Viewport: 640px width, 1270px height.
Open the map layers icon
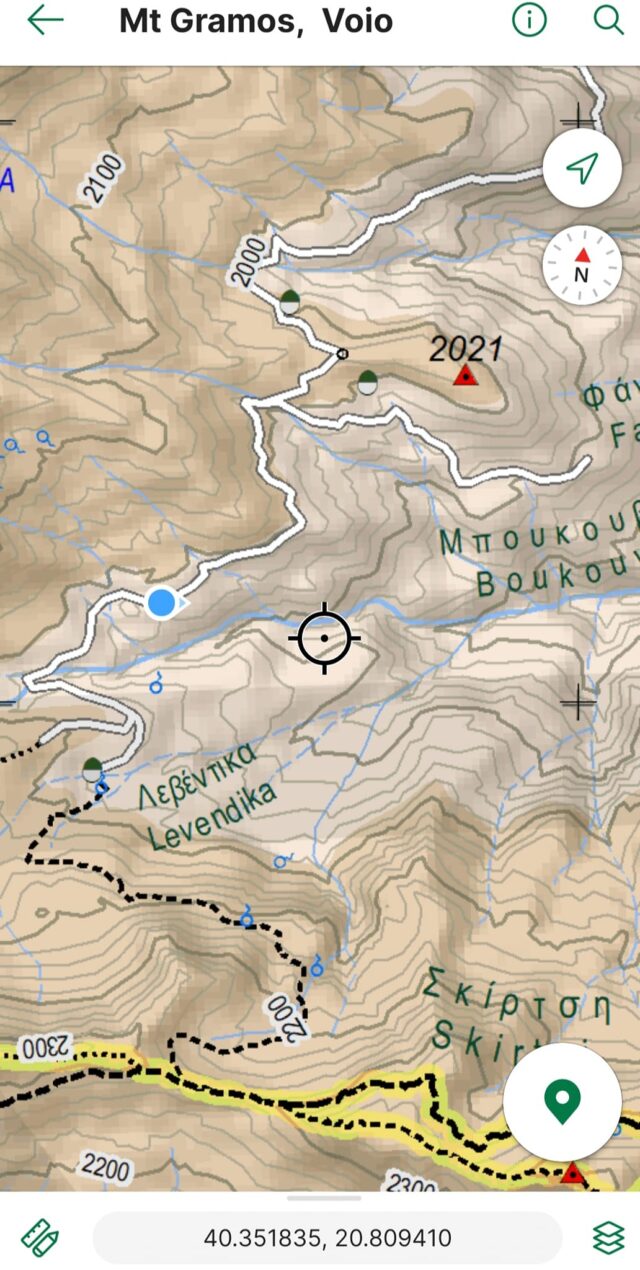pos(608,1238)
